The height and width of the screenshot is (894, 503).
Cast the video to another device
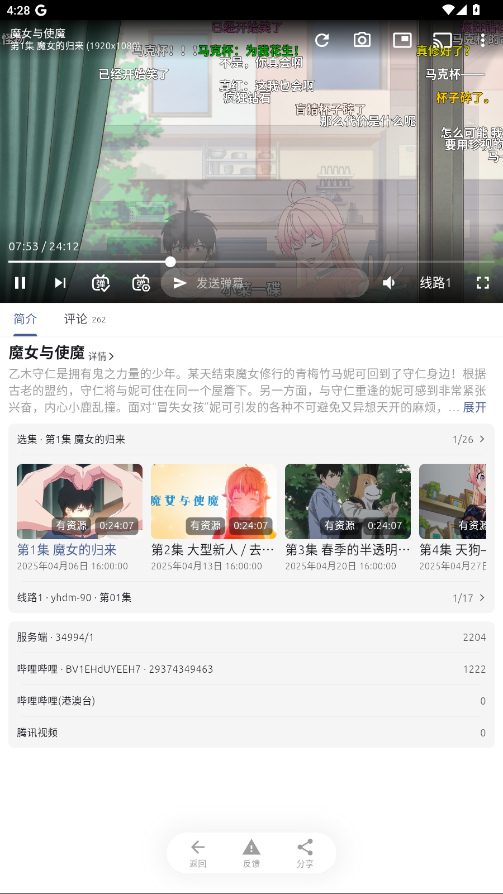442,40
